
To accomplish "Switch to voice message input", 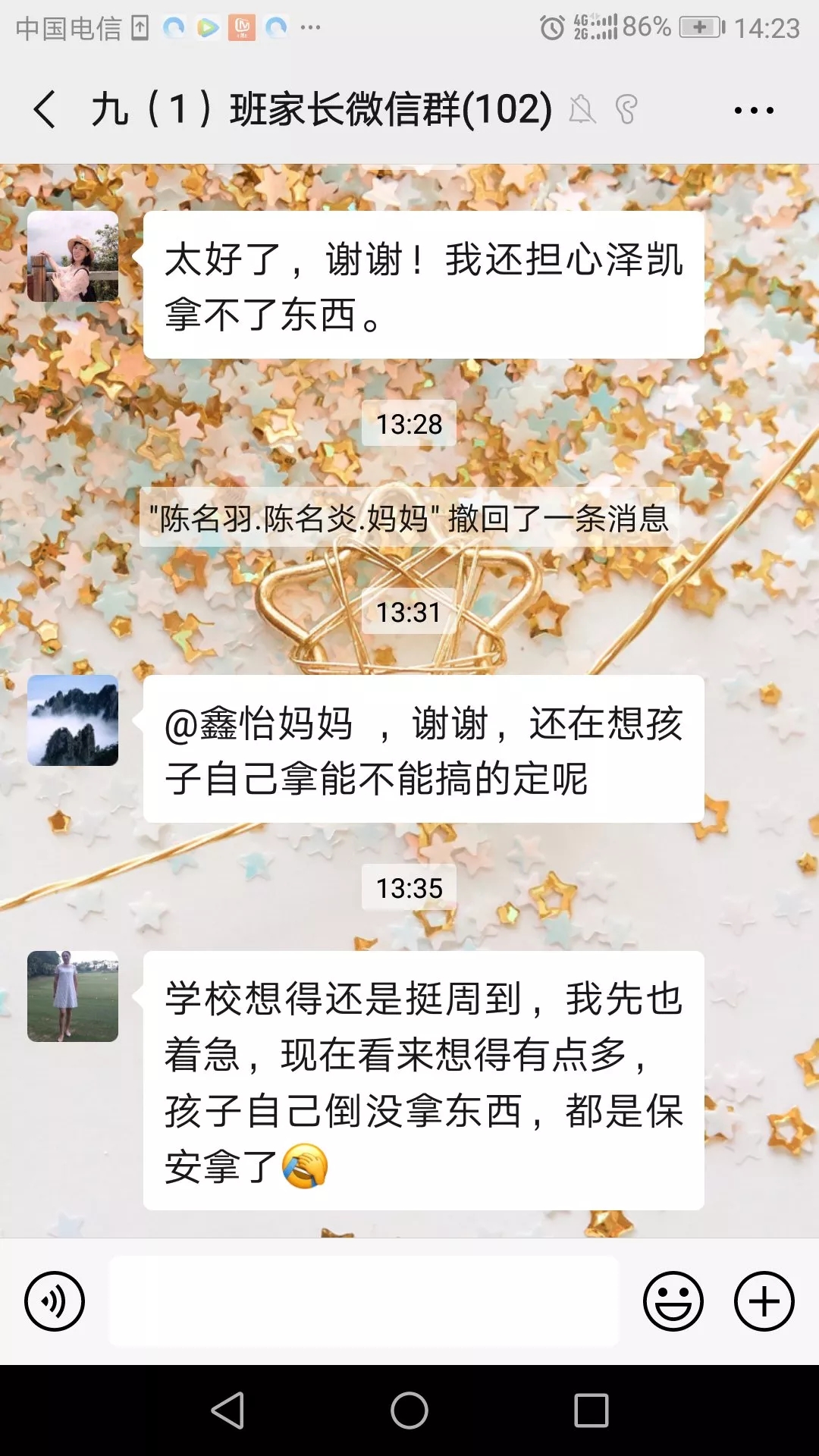I will point(55,1301).
